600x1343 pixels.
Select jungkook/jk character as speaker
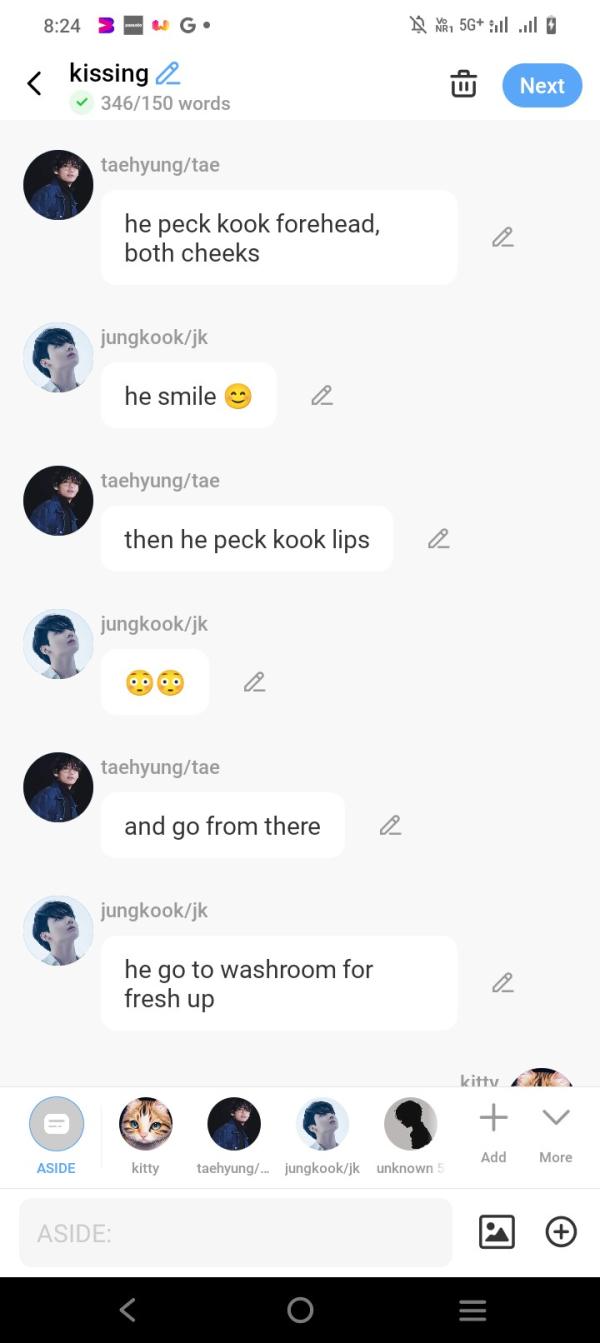[322, 1135]
